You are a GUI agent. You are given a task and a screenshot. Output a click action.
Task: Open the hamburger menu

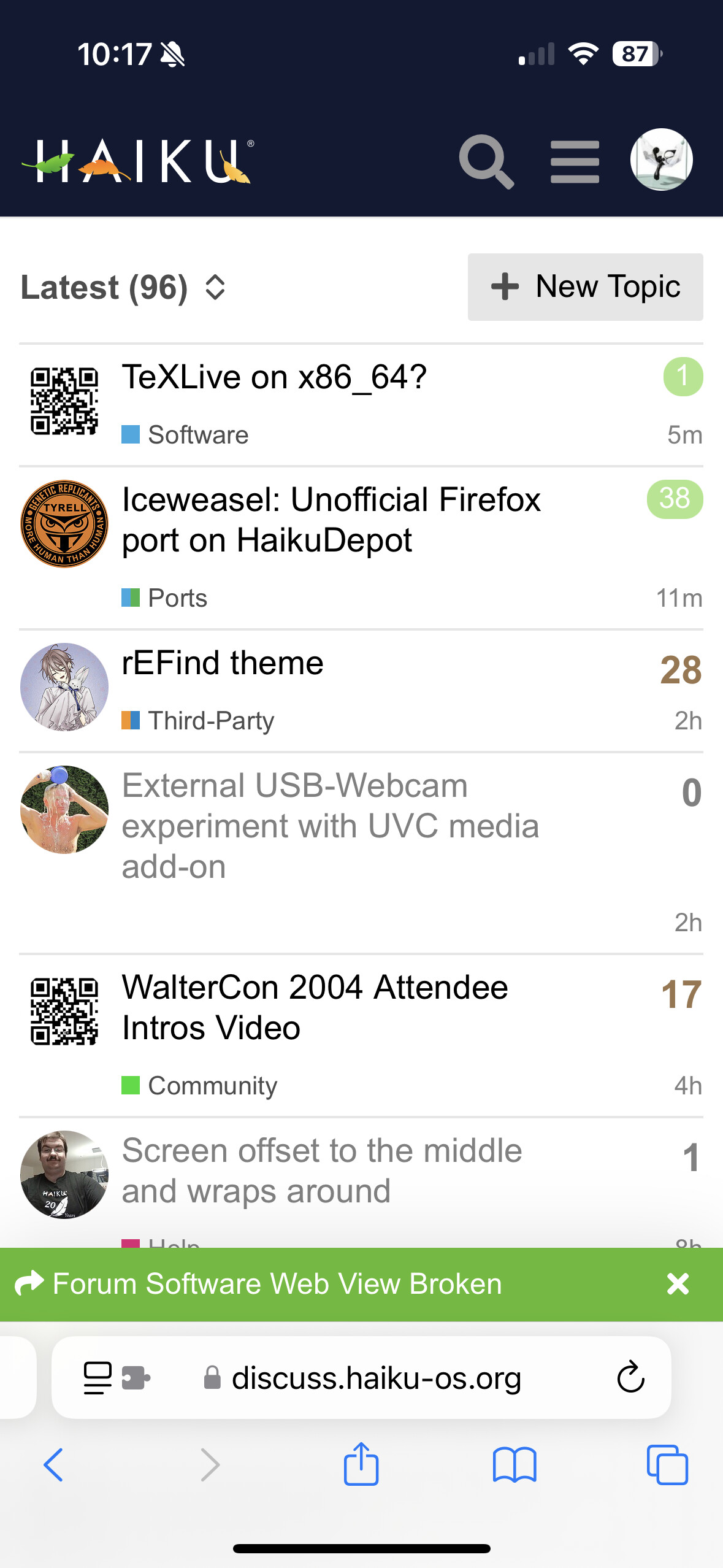click(575, 161)
